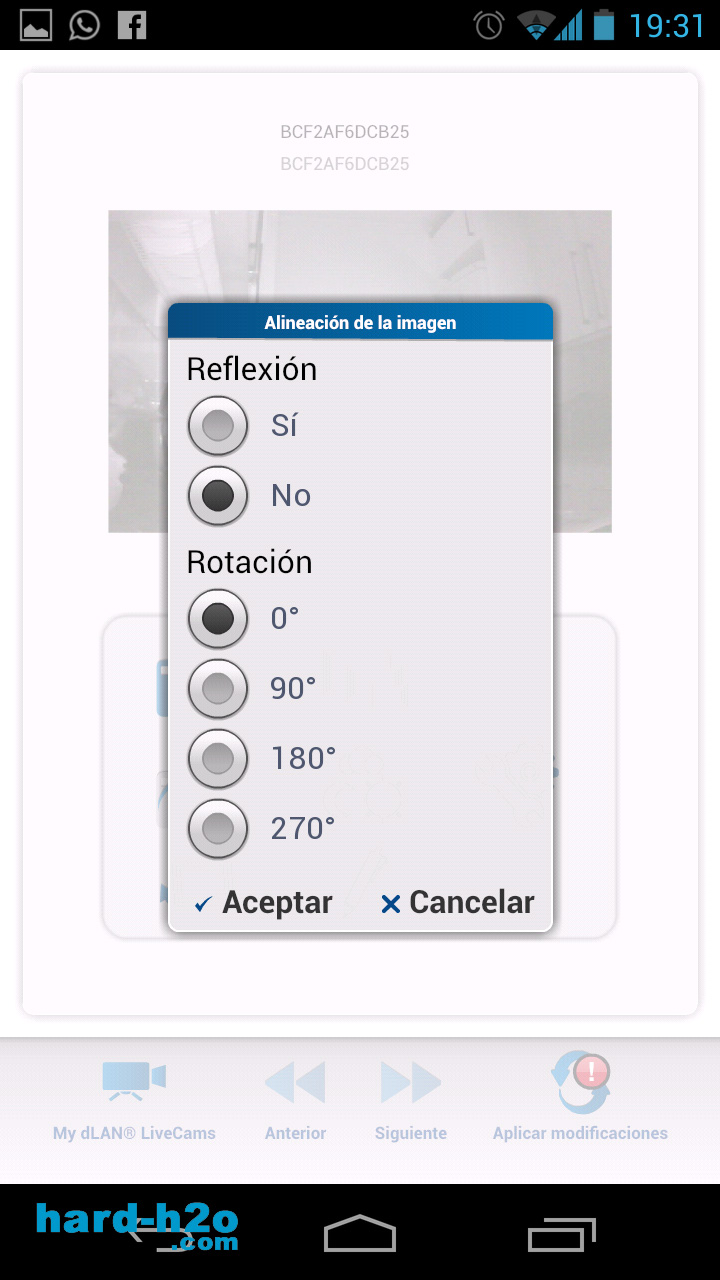Dismiss the dialog with Cancelar
The image size is (720, 1280).
coord(457,902)
